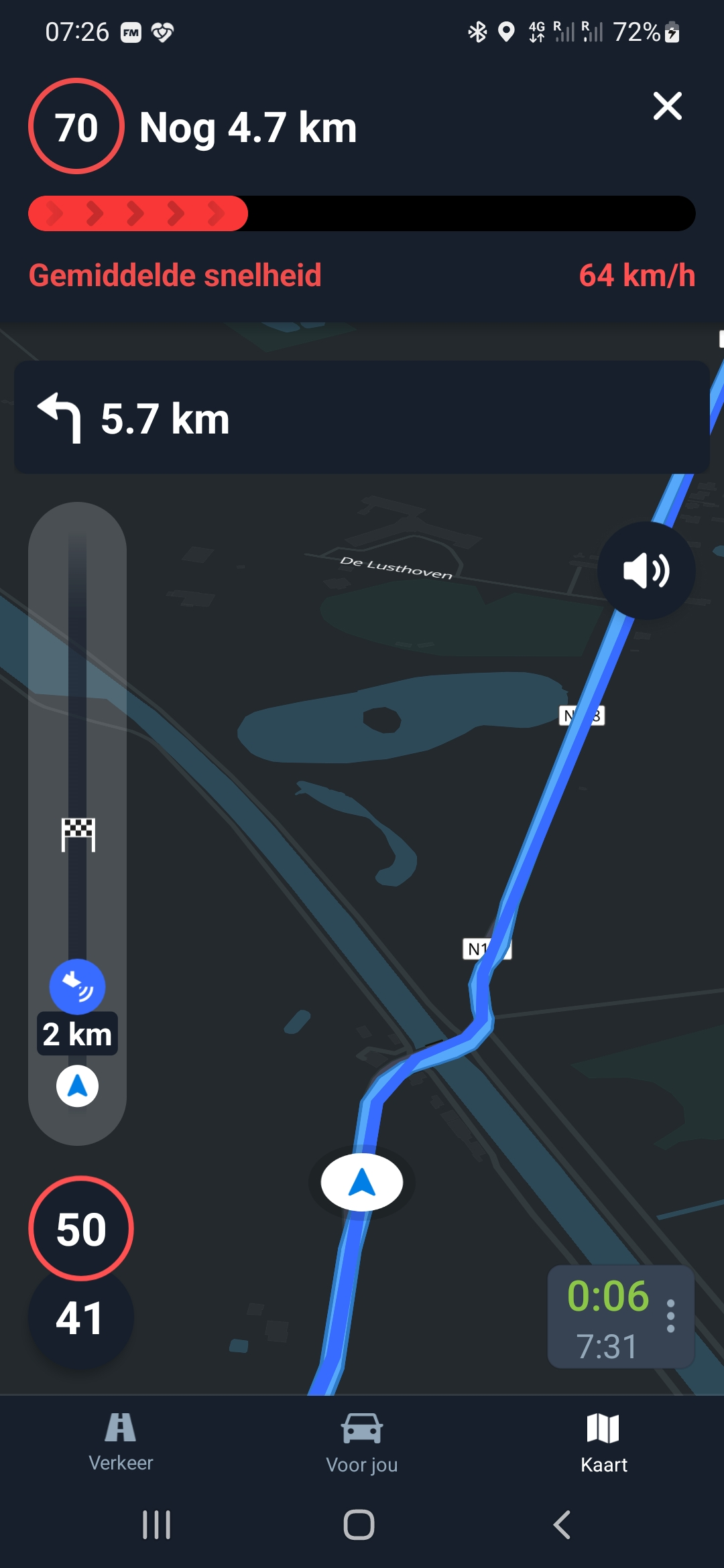Open the route options three-dot menu
Image resolution: width=724 pixels, height=1568 pixels.
(x=670, y=1316)
